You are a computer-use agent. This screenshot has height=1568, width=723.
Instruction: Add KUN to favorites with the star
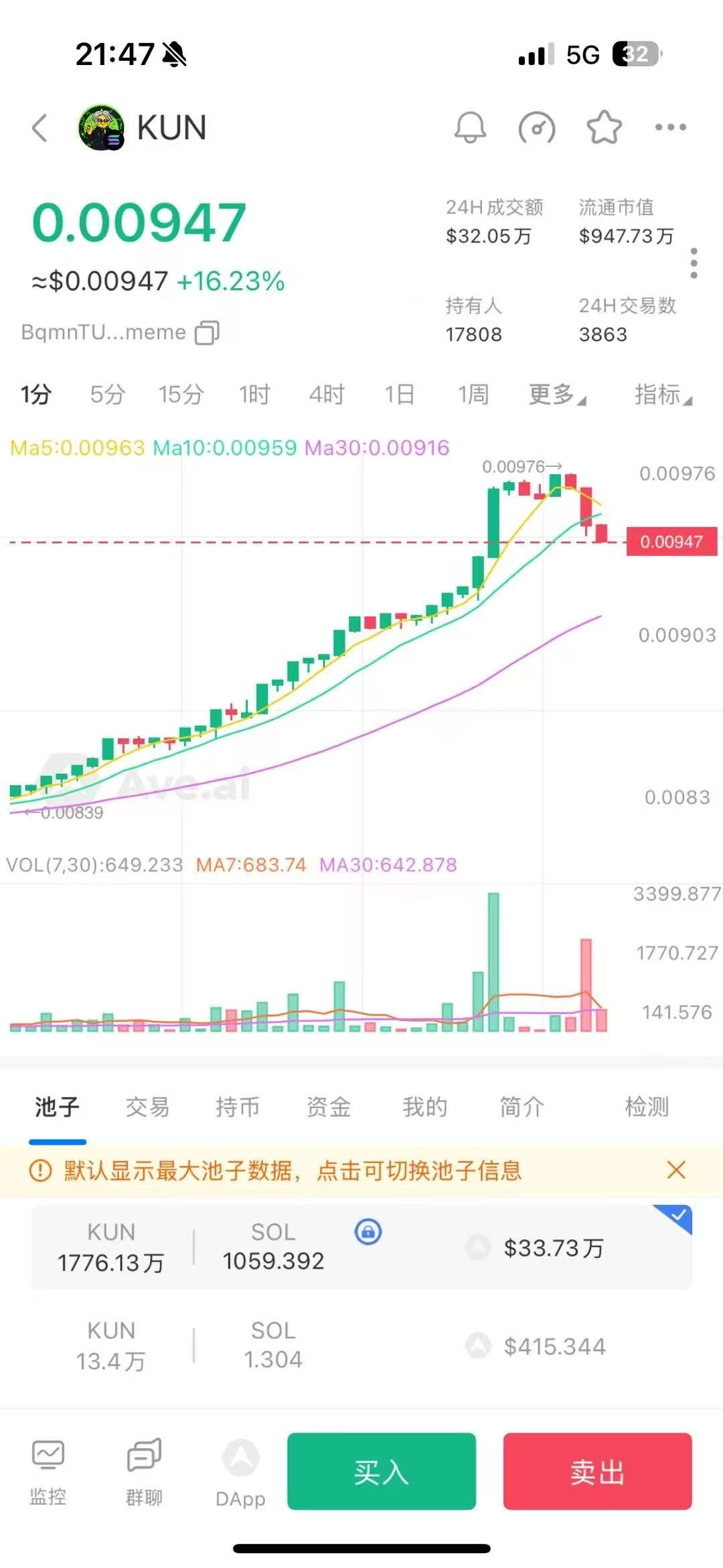pyautogui.click(x=604, y=127)
